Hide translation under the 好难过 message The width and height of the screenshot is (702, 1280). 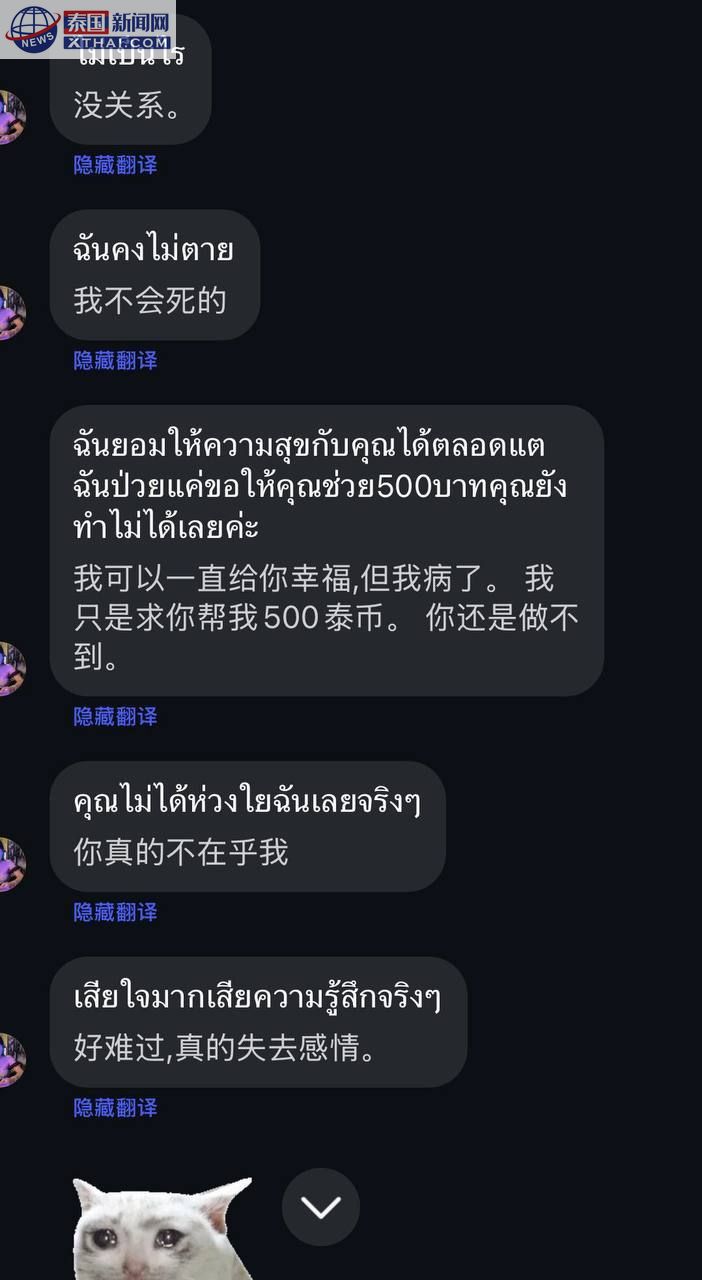point(115,1107)
